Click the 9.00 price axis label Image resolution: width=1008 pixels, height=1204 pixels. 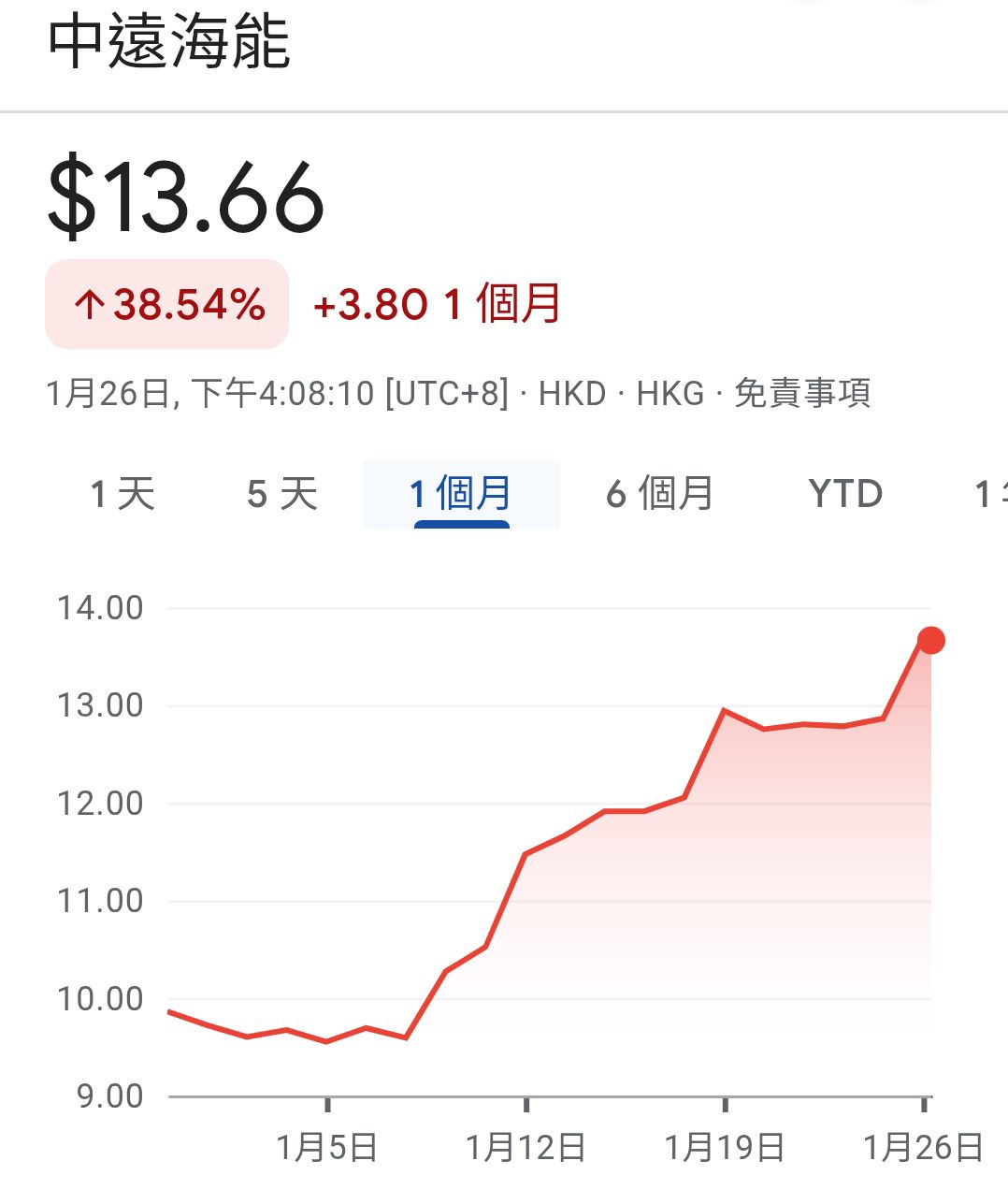tap(110, 1094)
